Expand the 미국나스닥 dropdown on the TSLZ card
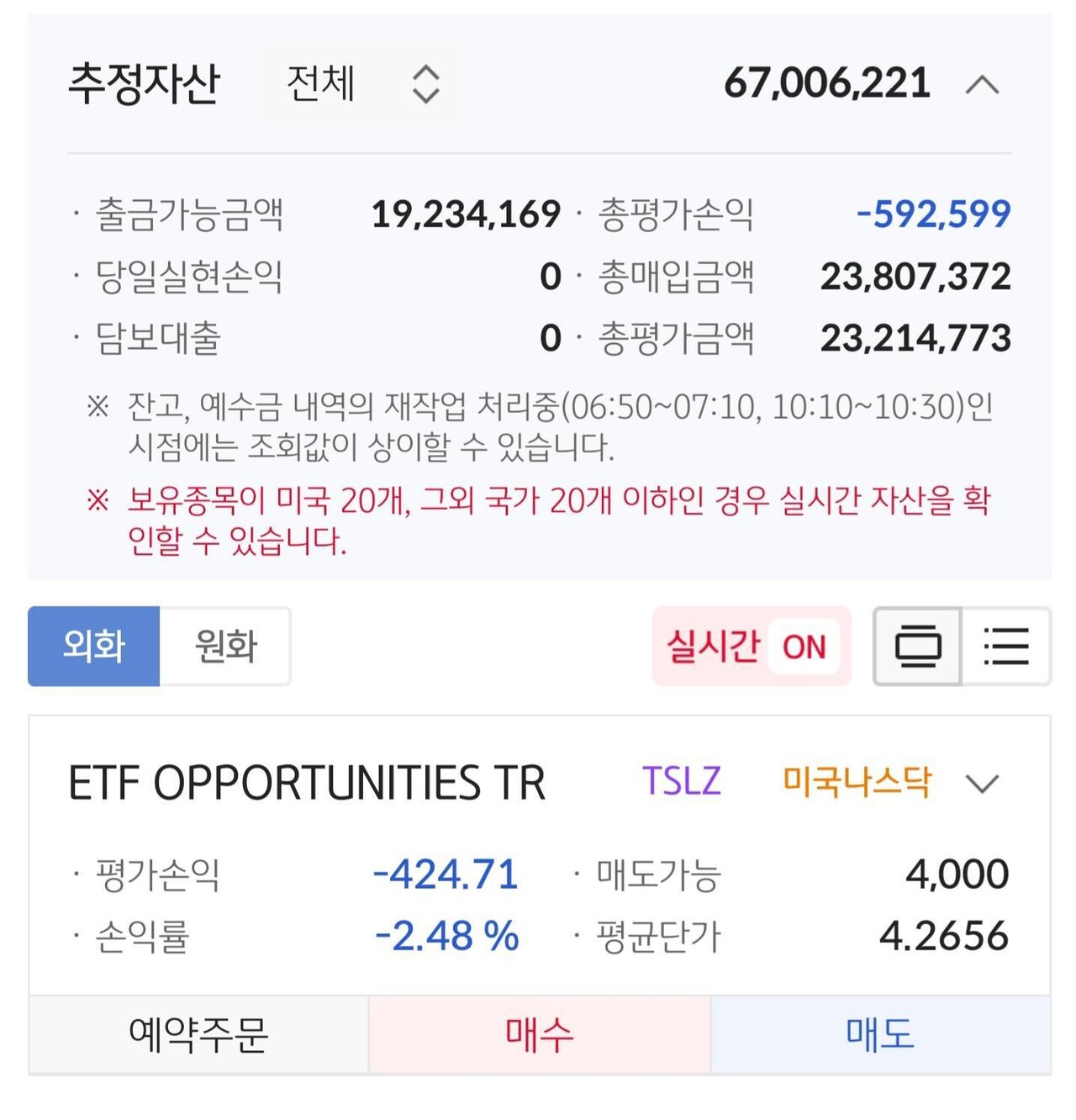This screenshot has height=1120, width=1076. [982, 785]
